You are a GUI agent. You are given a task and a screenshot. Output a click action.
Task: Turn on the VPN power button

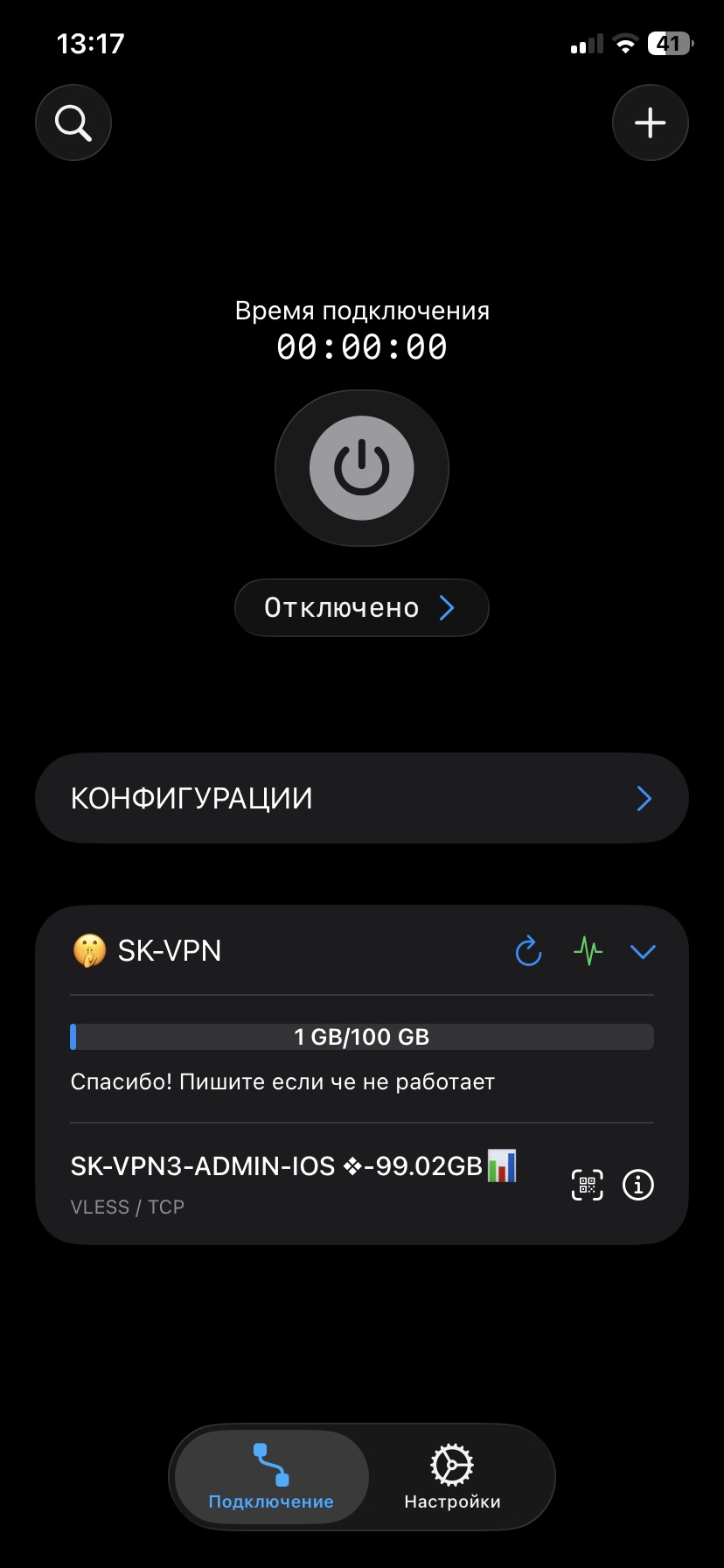click(x=362, y=468)
